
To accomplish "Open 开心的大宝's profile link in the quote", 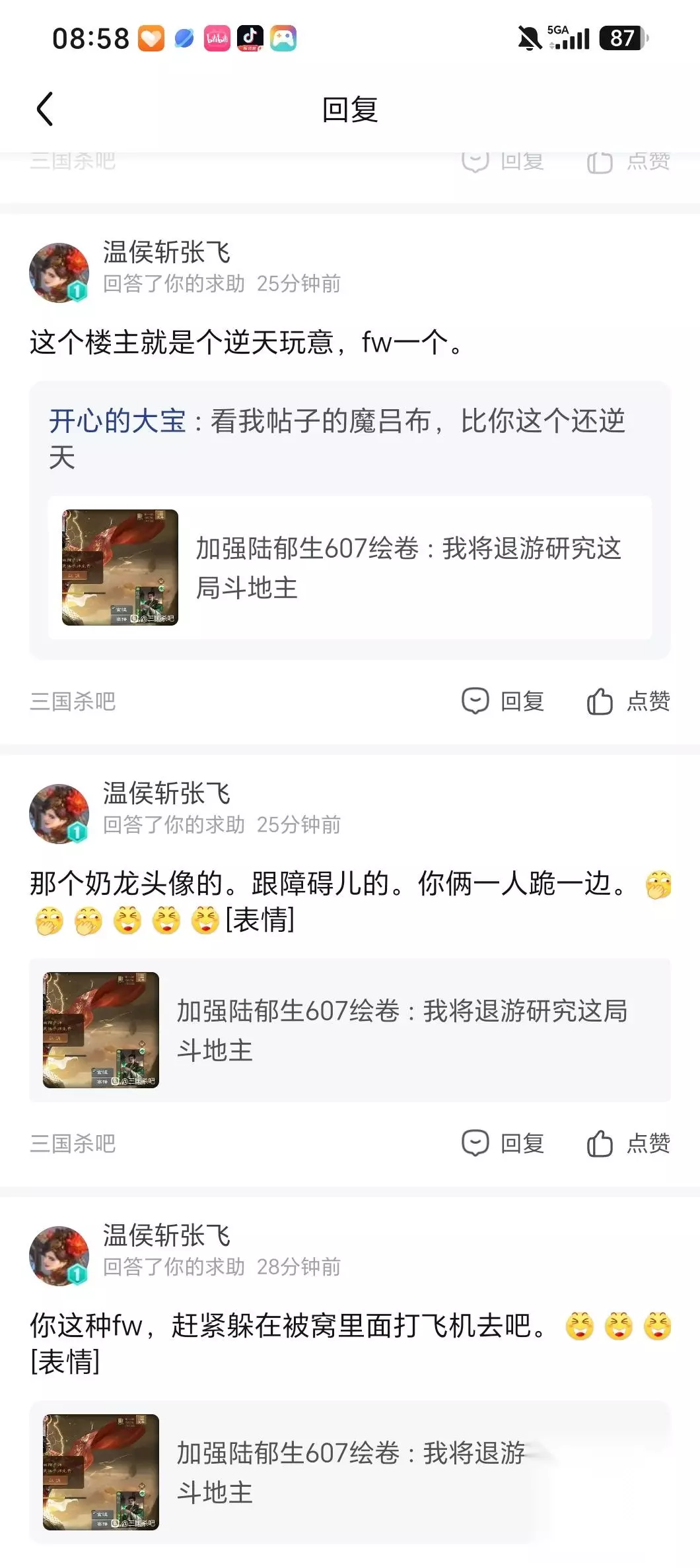I will 118,421.
